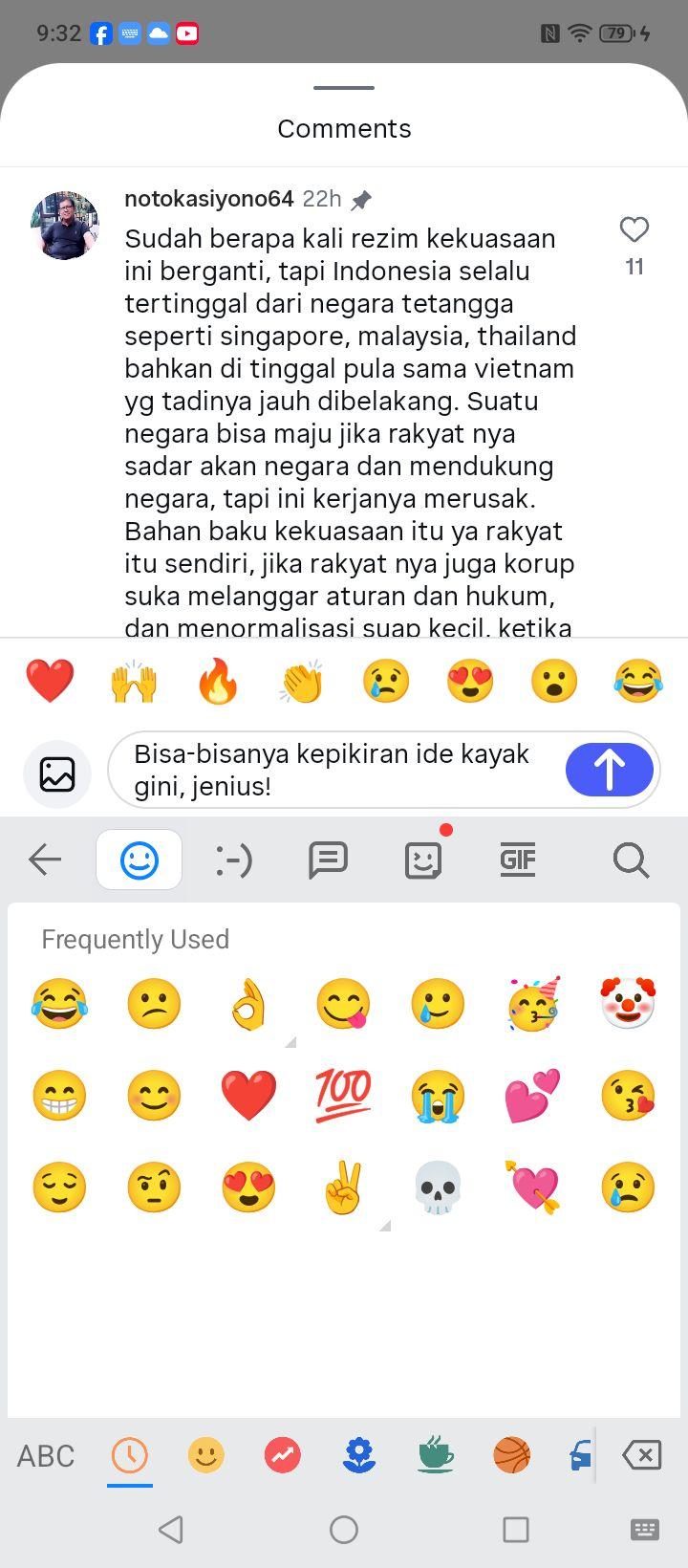
Task: Like the comment by notokasiyono64
Action: point(634,229)
